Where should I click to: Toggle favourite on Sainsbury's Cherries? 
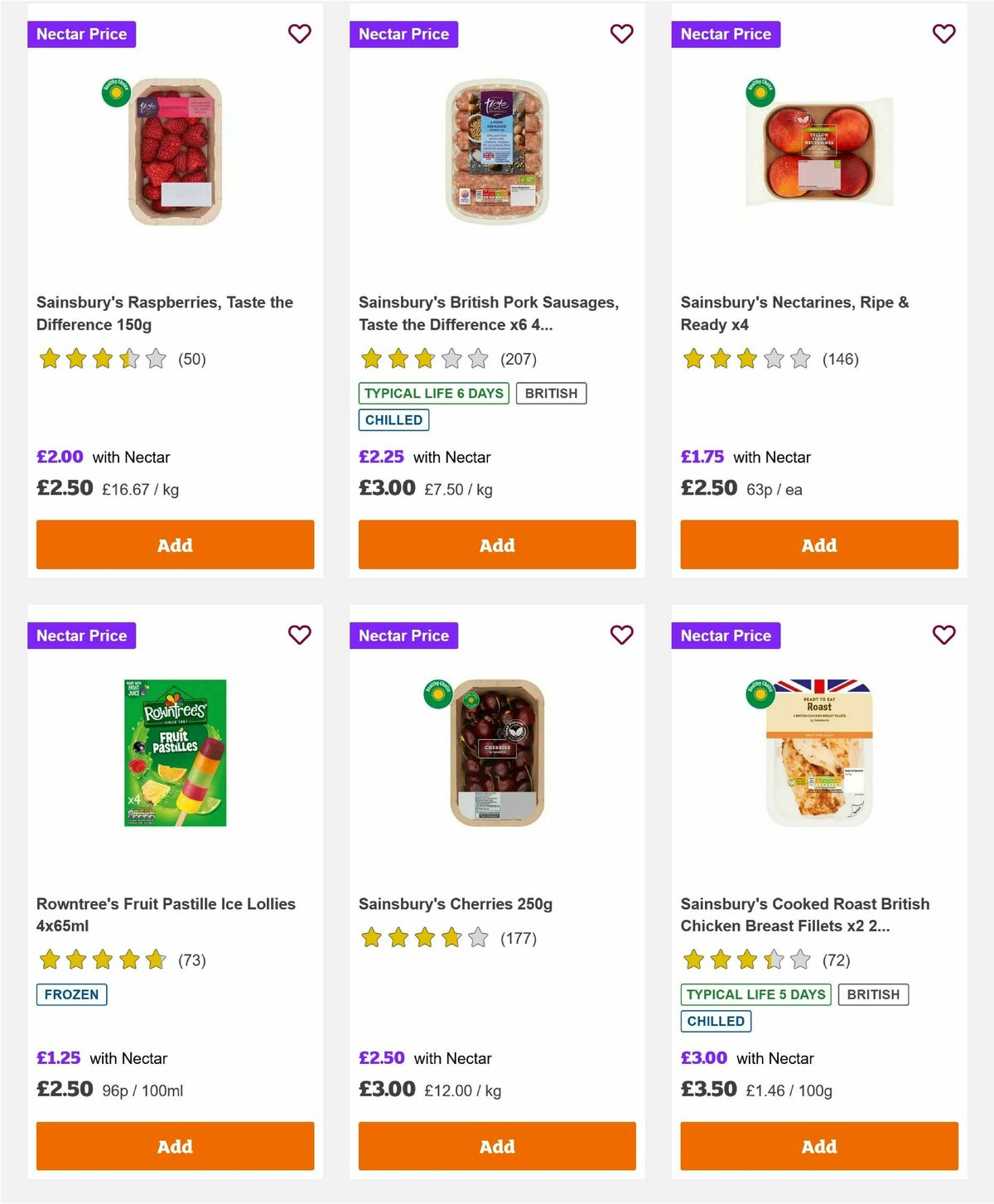pos(621,635)
